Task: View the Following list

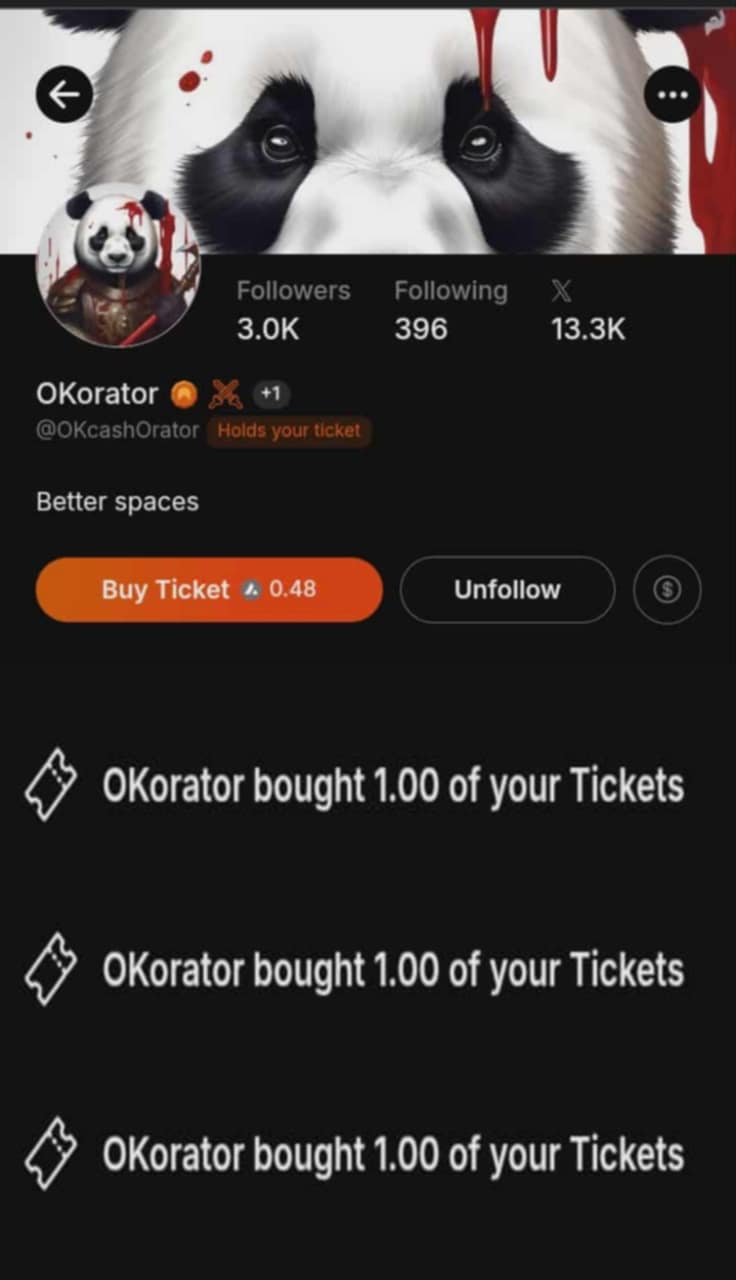Action: tap(450, 310)
